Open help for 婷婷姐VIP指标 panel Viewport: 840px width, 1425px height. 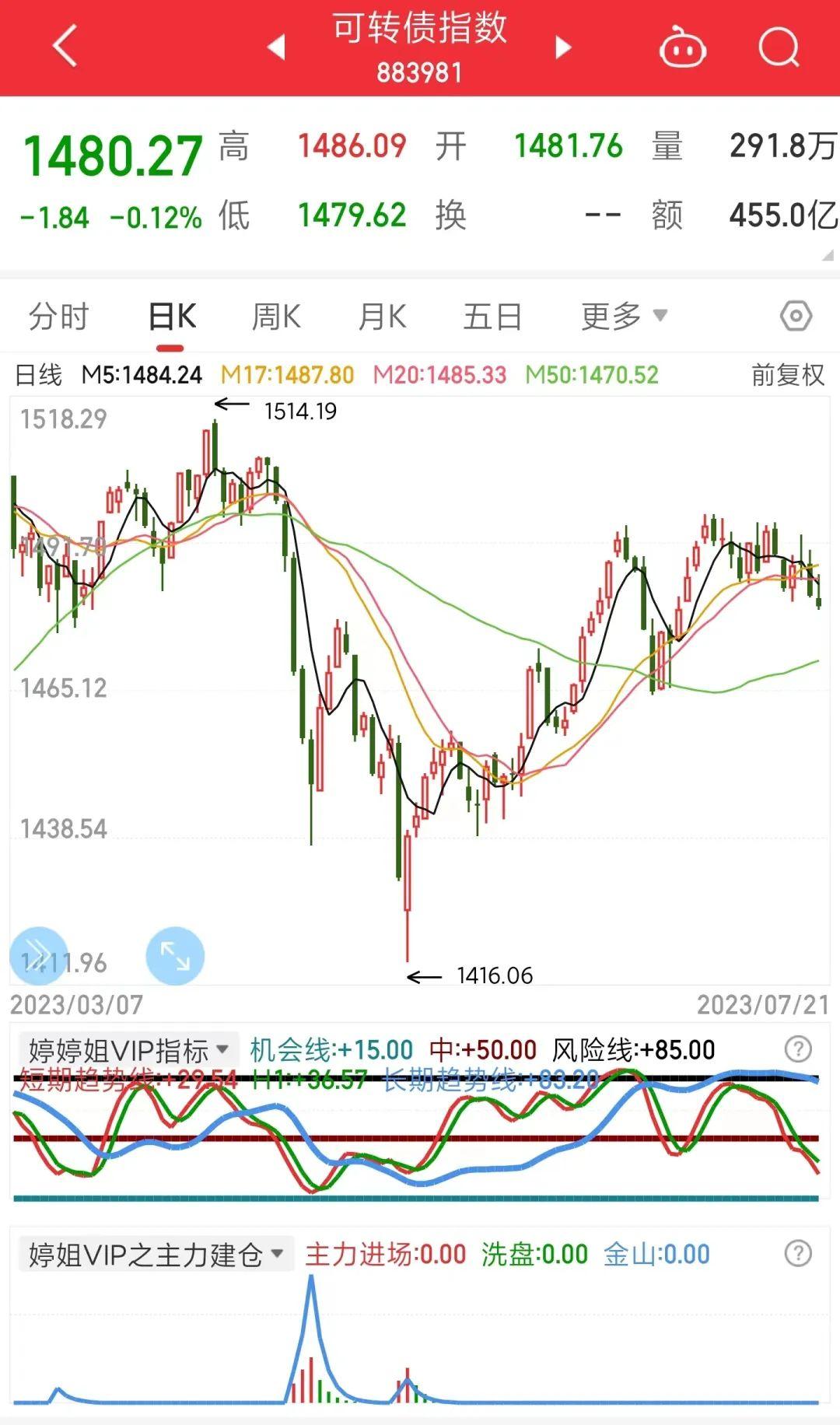[796, 1048]
